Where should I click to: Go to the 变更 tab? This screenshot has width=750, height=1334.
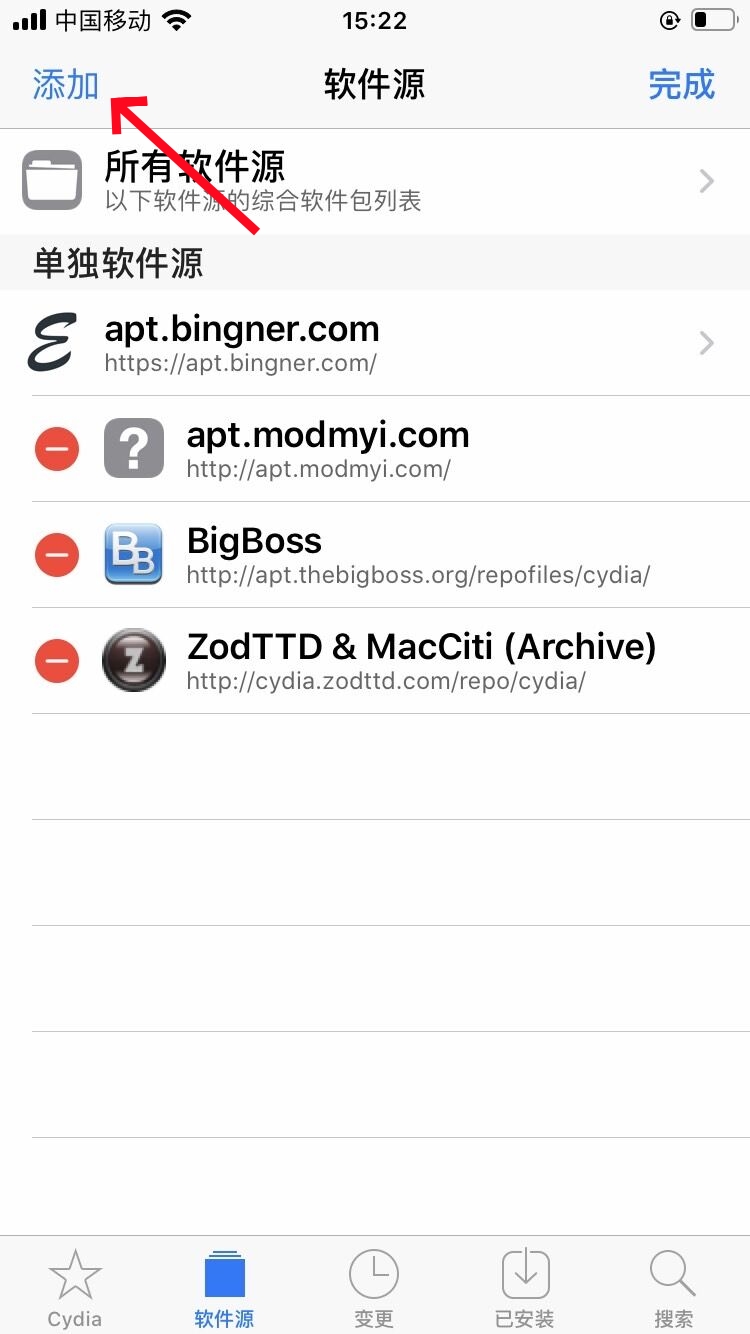(x=374, y=1288)
